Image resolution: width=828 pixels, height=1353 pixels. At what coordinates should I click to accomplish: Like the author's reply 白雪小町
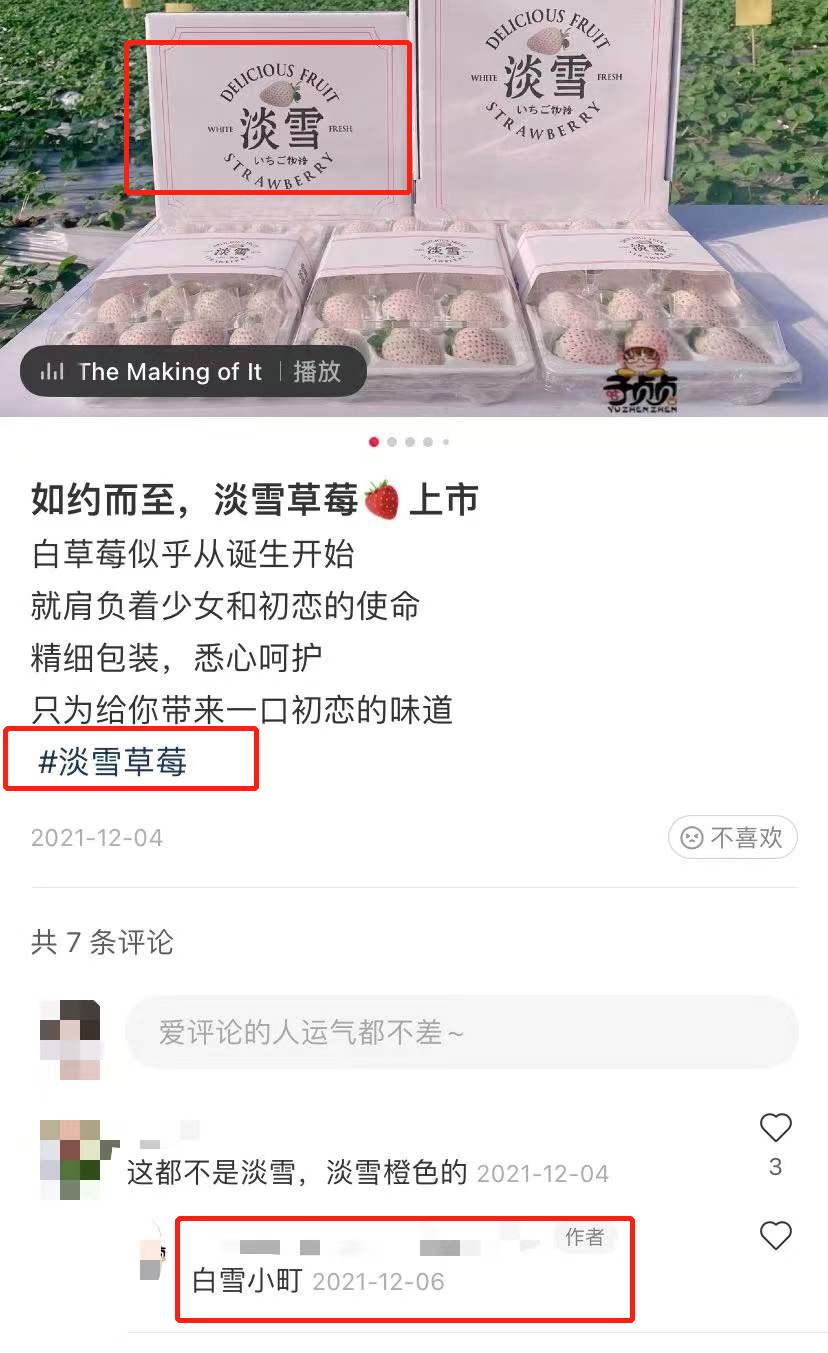tap(775, 1236)
